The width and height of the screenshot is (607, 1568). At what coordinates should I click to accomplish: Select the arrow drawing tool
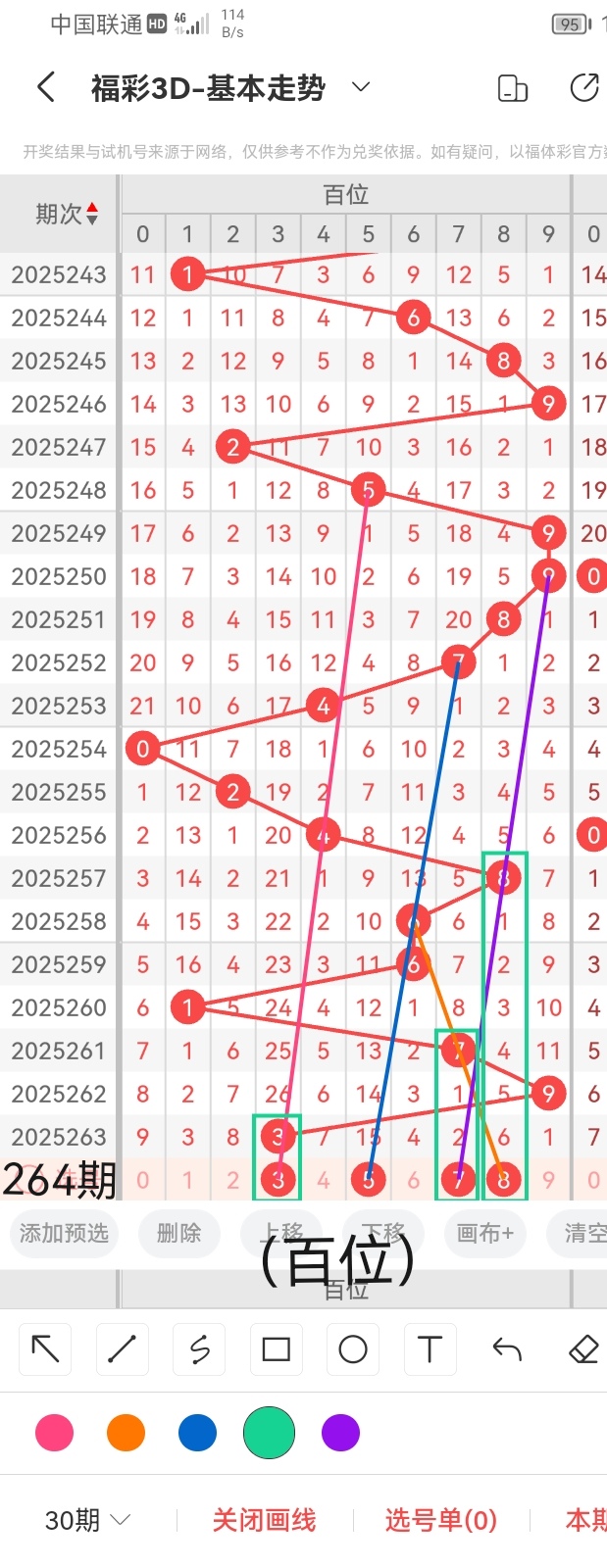45,1349
